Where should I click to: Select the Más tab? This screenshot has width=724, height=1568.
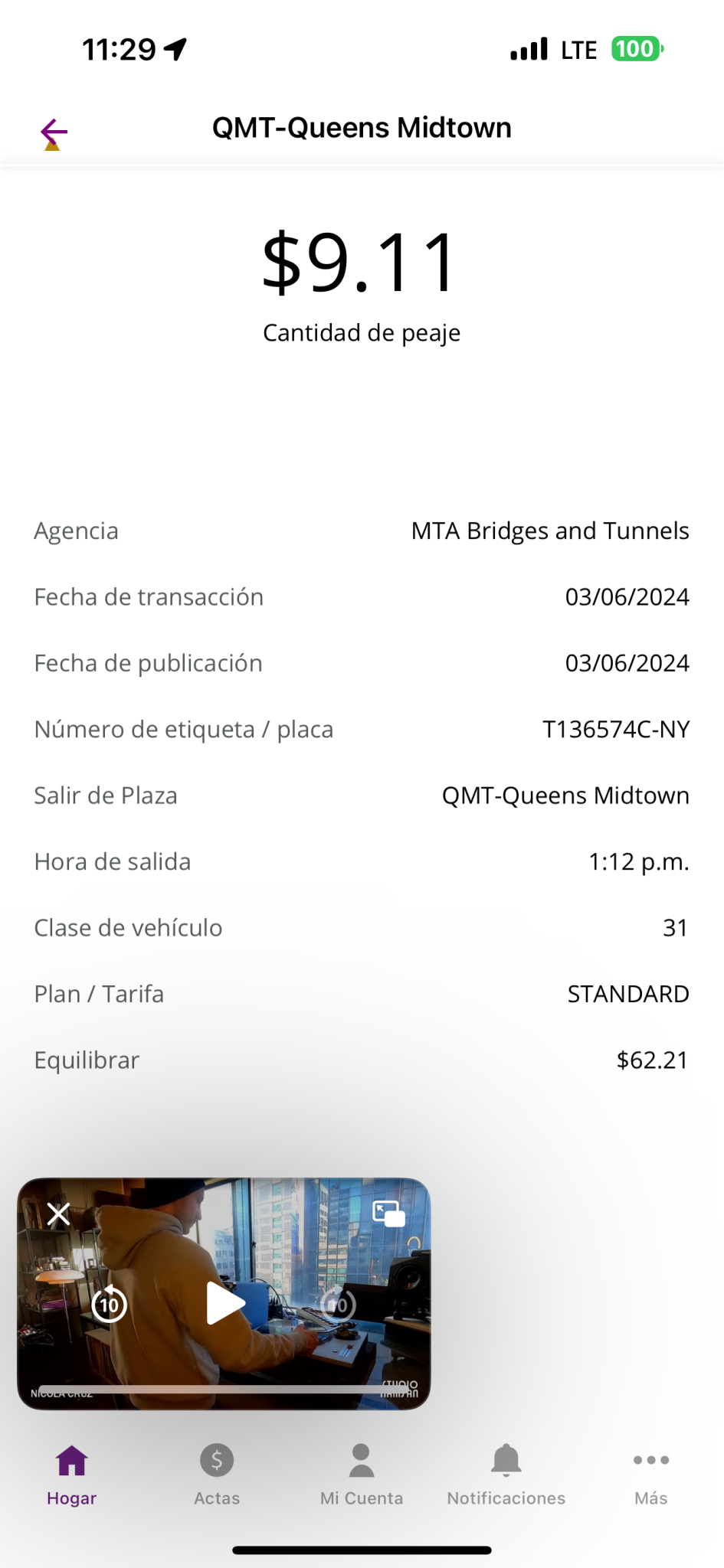click(651, 1475)
